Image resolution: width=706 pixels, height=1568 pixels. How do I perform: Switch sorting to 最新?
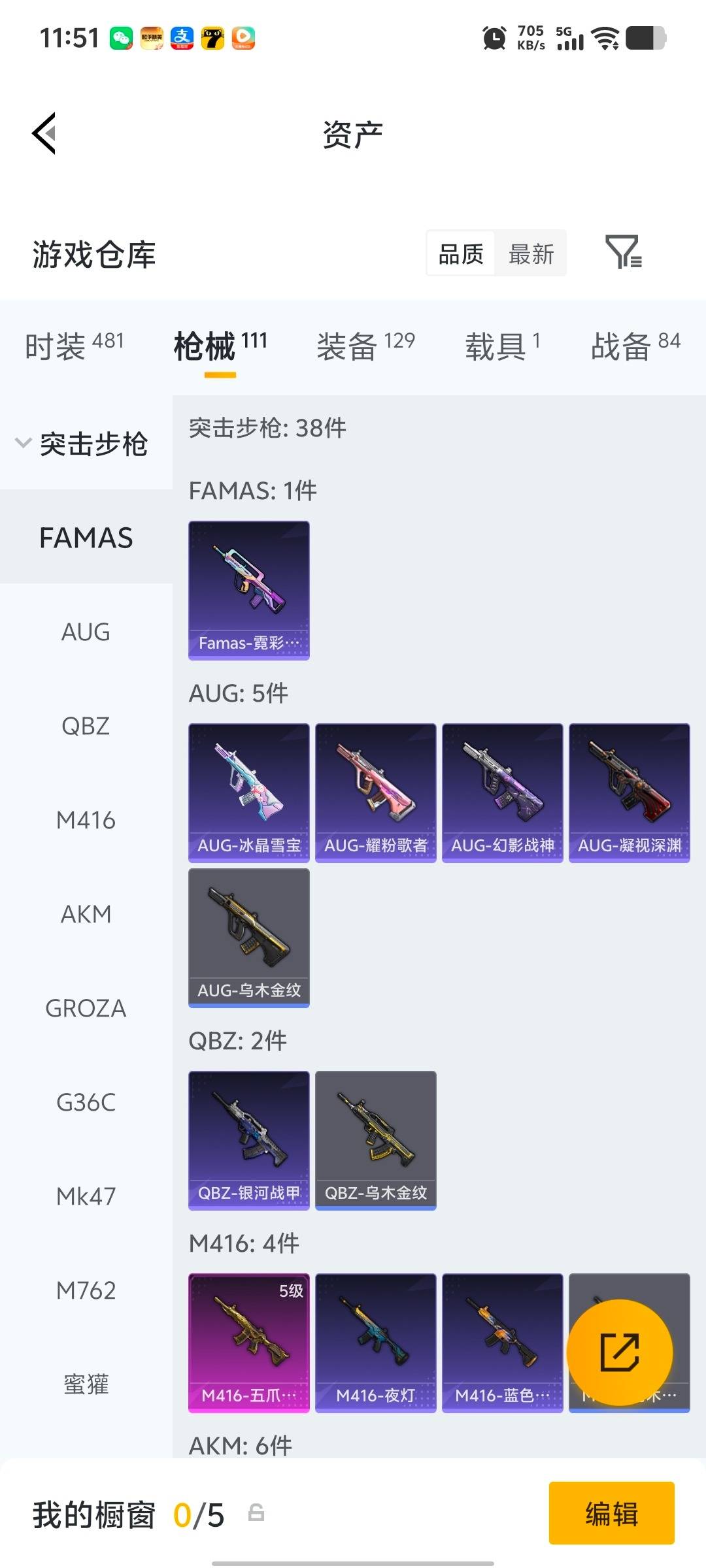(531, 253)
